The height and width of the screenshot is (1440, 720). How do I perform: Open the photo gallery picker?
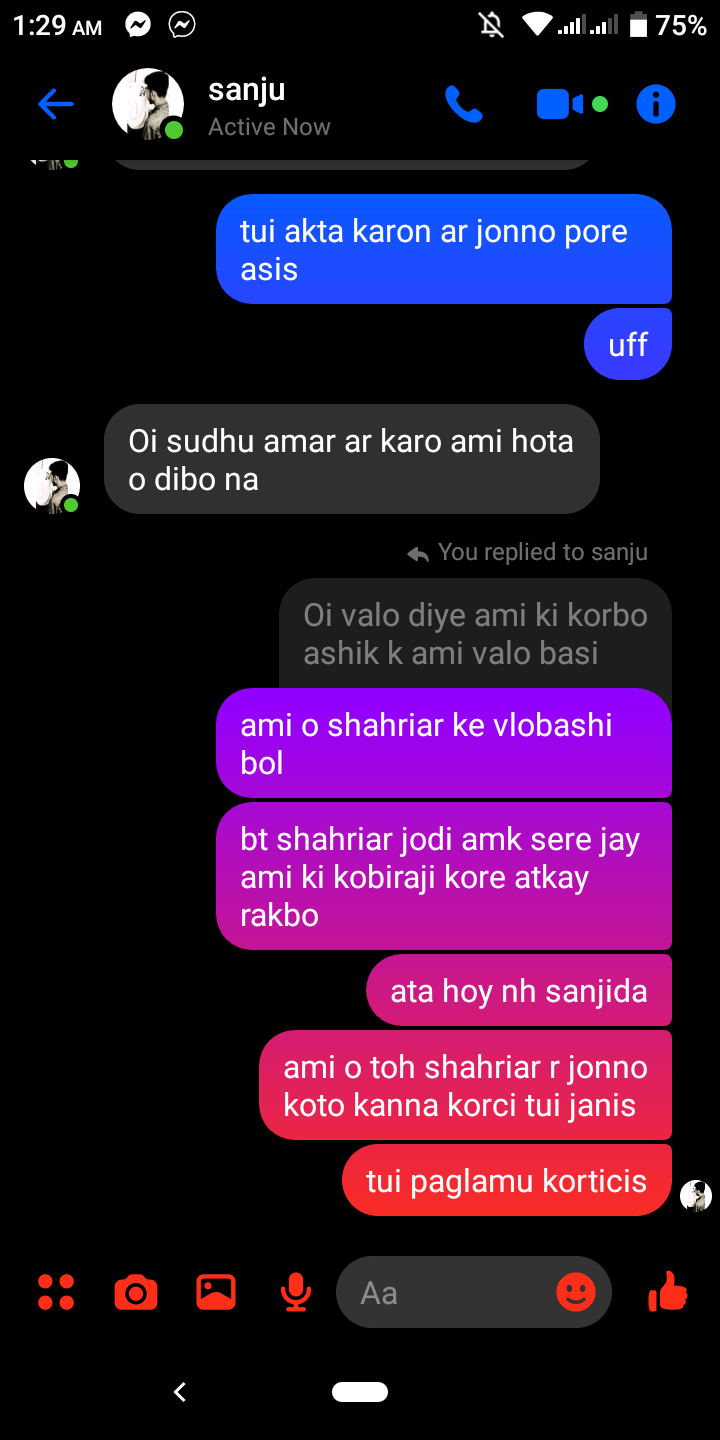click(x=216, y=1292)
